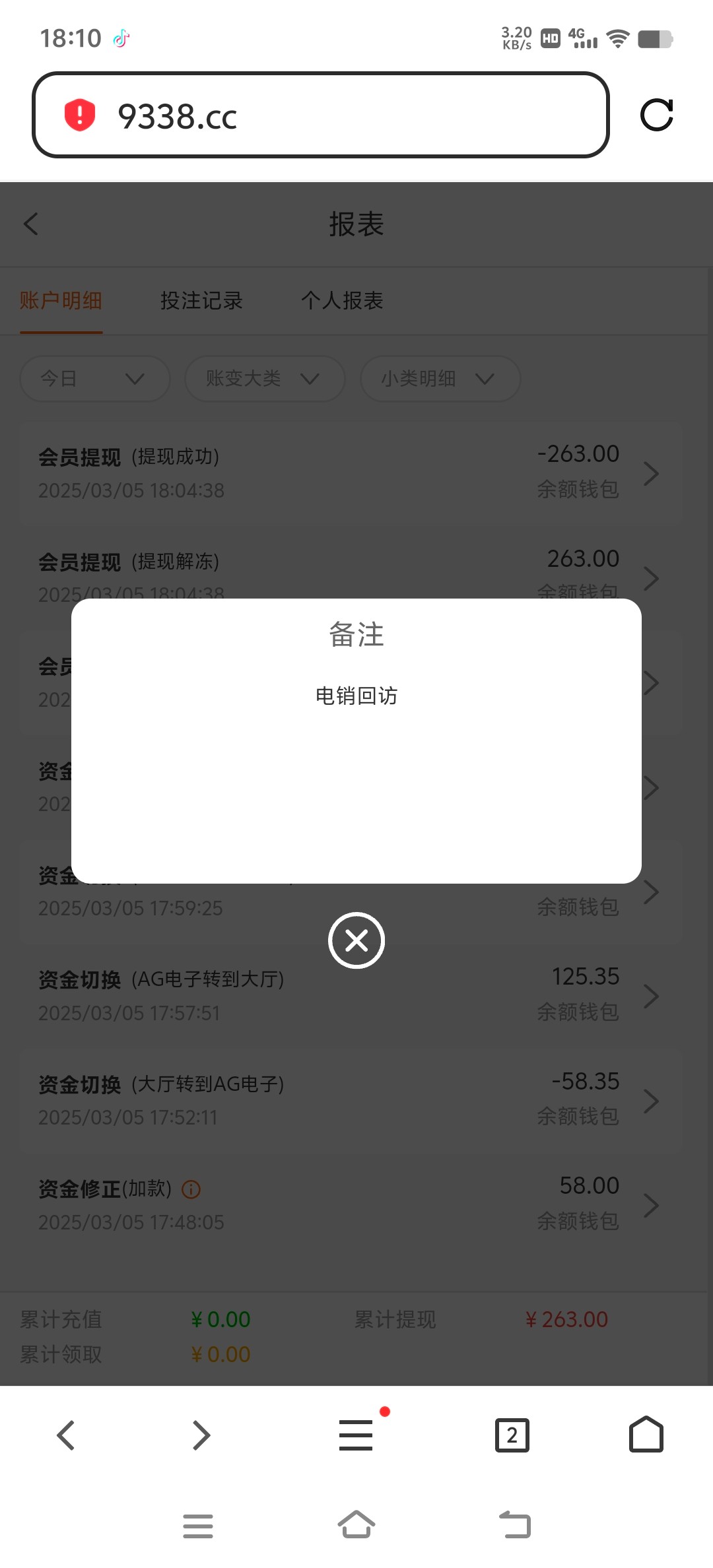Tap the info icon beside 资金修正(加款)

coord(191,1189)
